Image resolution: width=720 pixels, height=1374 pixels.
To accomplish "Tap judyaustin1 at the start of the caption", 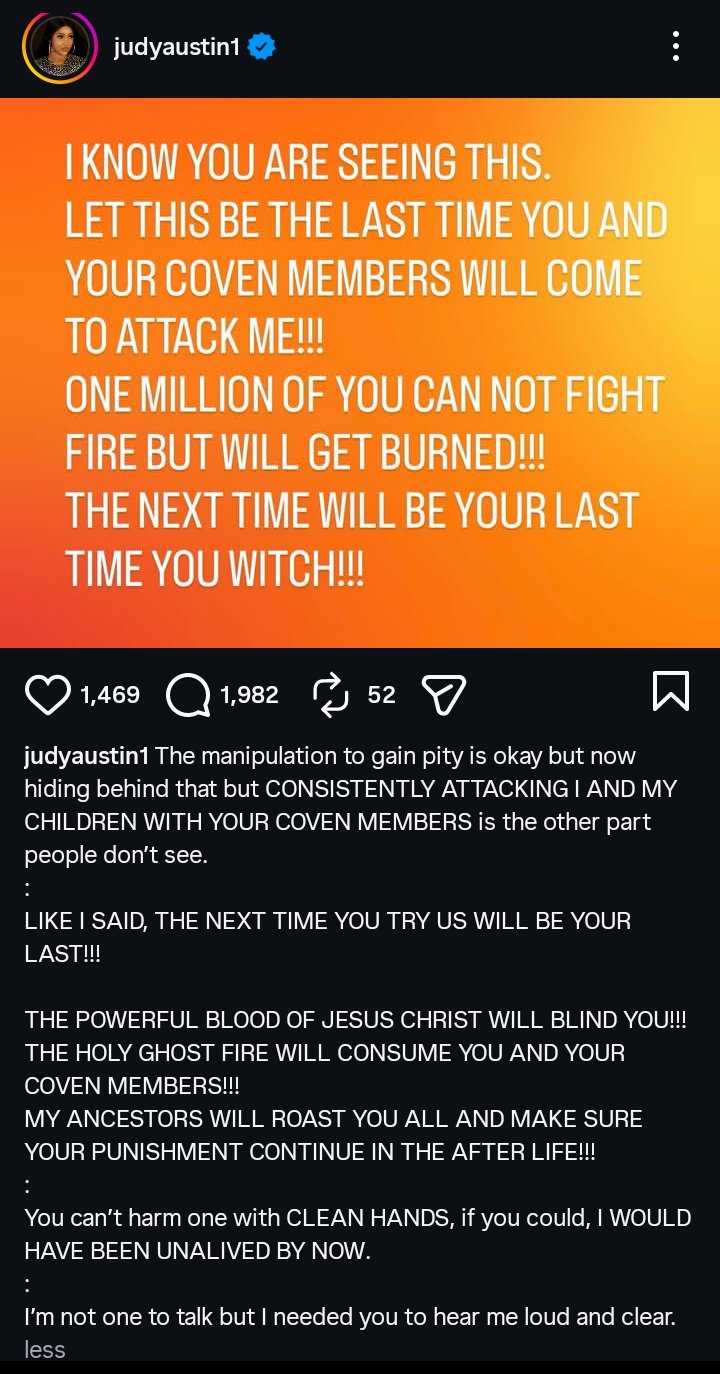I will [x=87, y=755].
